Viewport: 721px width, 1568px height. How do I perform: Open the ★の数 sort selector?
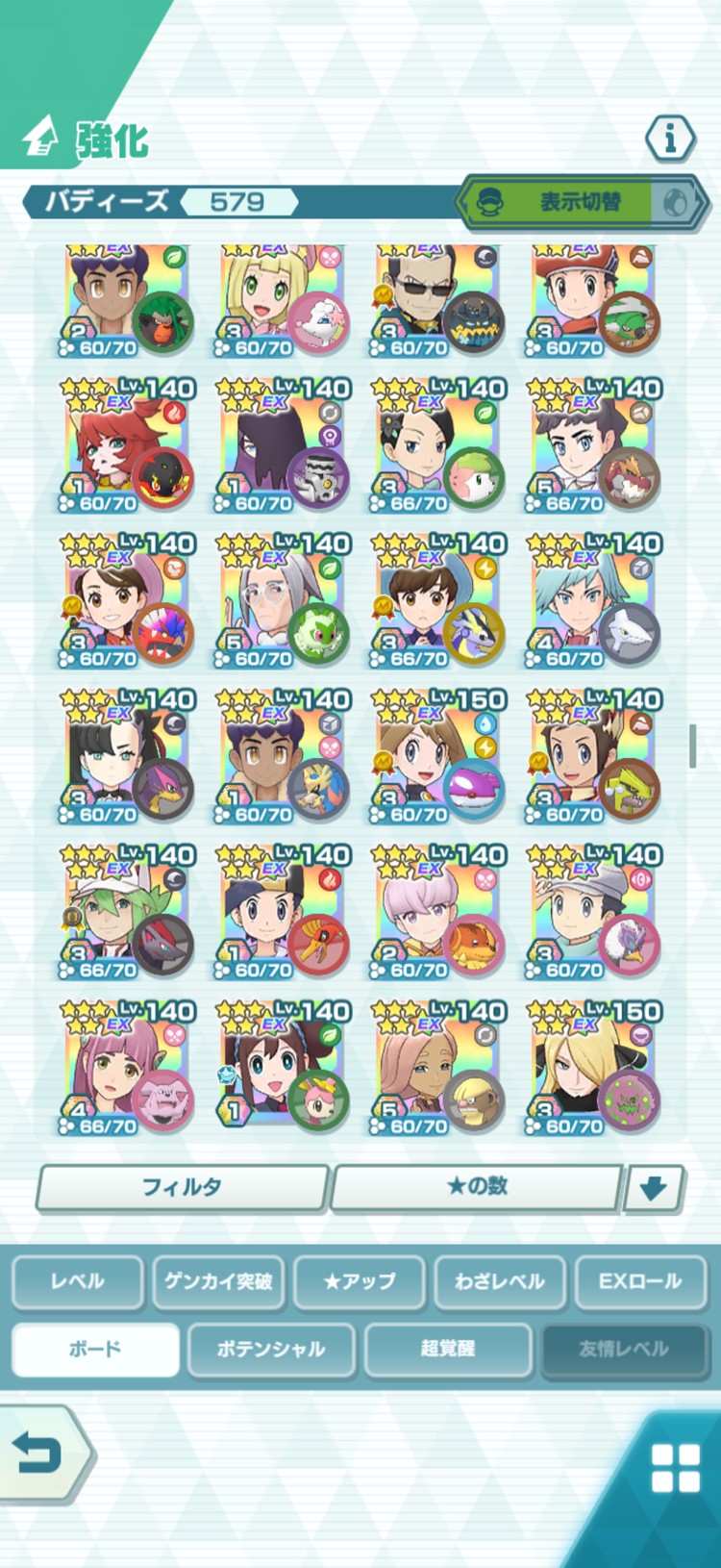(477, 1187)
